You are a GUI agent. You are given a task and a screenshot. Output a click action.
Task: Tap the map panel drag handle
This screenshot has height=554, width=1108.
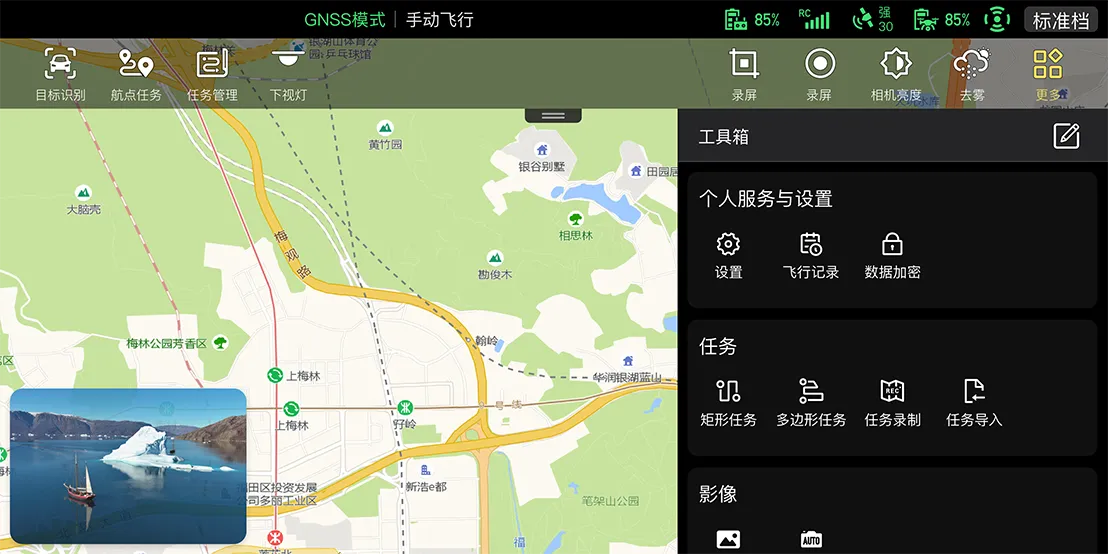553,116
